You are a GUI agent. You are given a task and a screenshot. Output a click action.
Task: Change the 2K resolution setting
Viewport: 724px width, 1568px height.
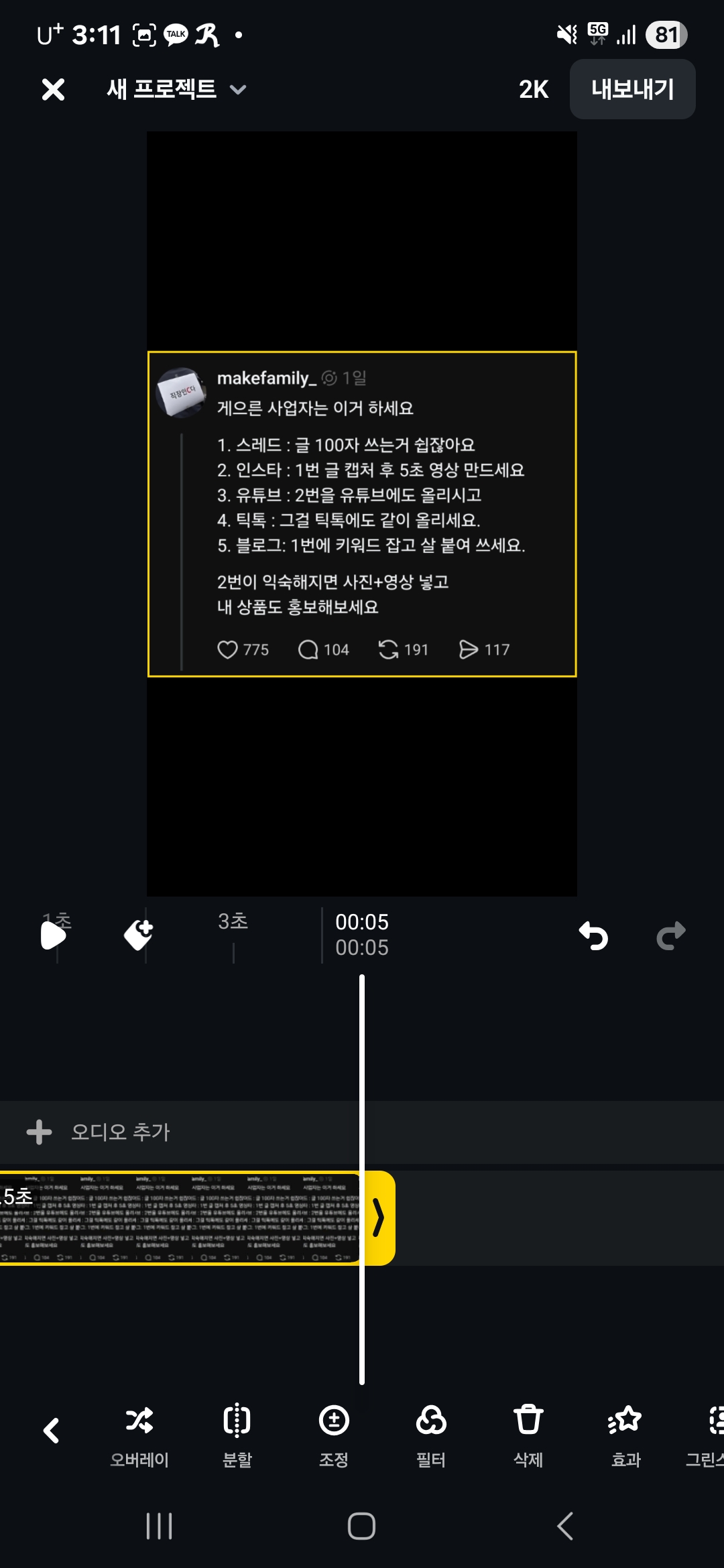[x=534, y=89]
